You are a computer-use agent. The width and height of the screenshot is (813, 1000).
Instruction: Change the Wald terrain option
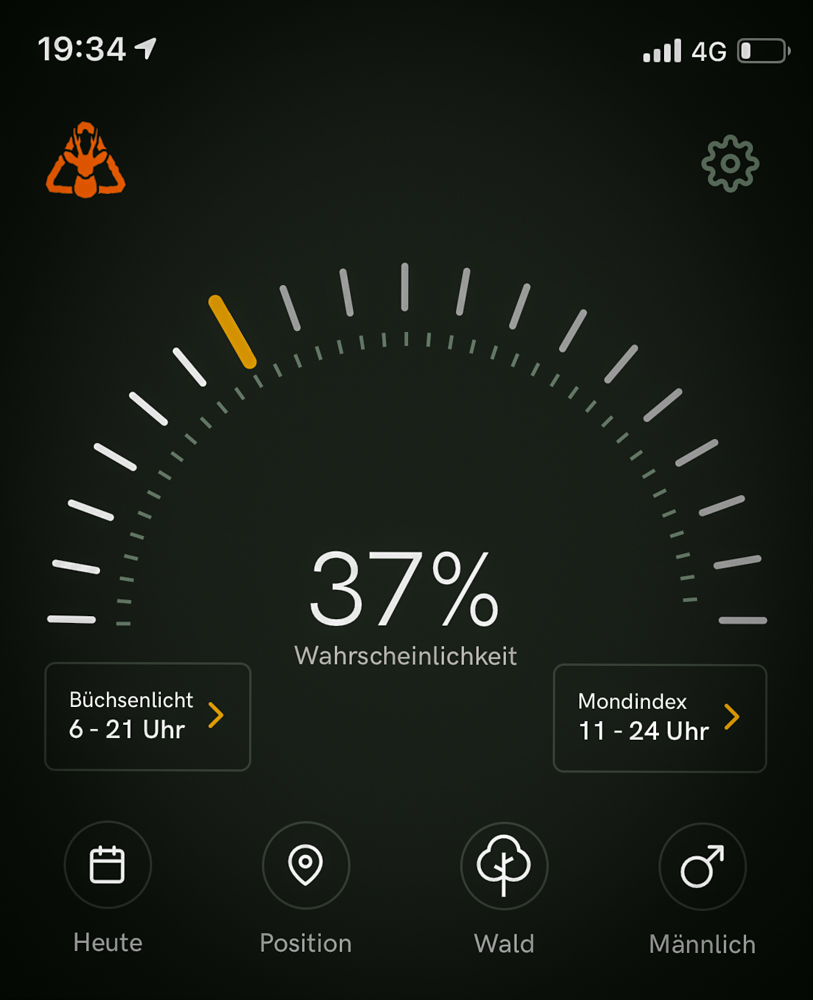click(x=504, y=865)
